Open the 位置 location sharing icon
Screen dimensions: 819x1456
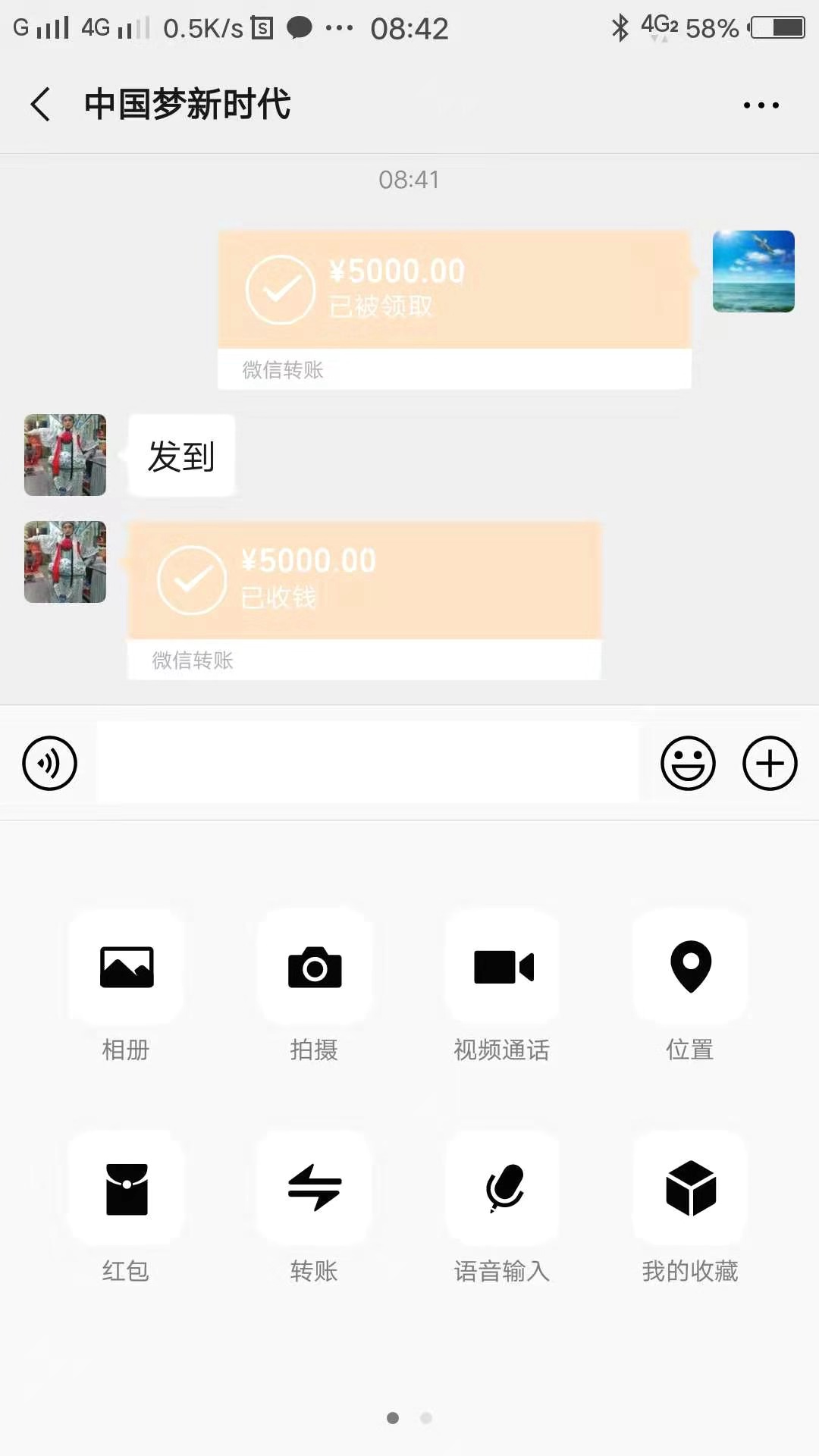(x=690, y=968)
